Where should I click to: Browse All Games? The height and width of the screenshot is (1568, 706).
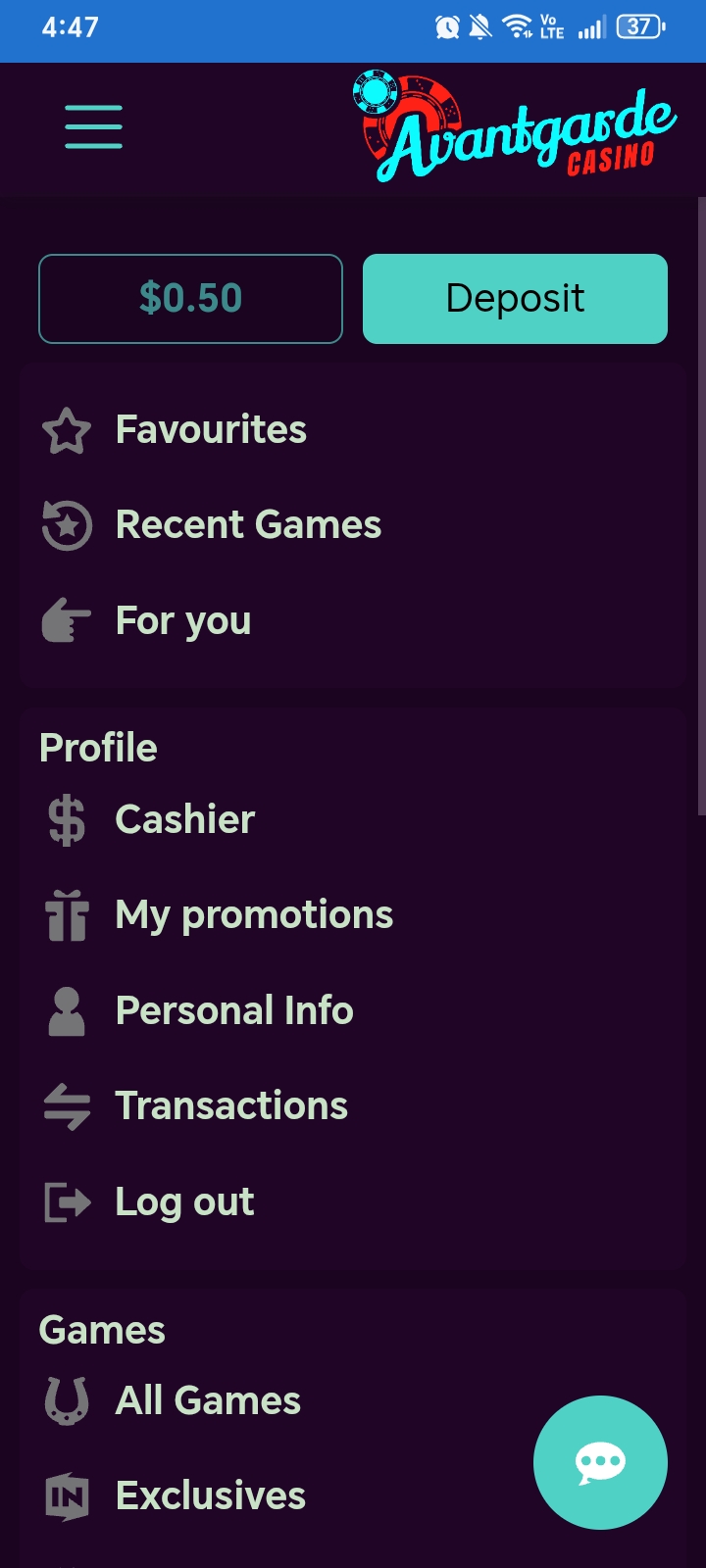[207, 1401]
